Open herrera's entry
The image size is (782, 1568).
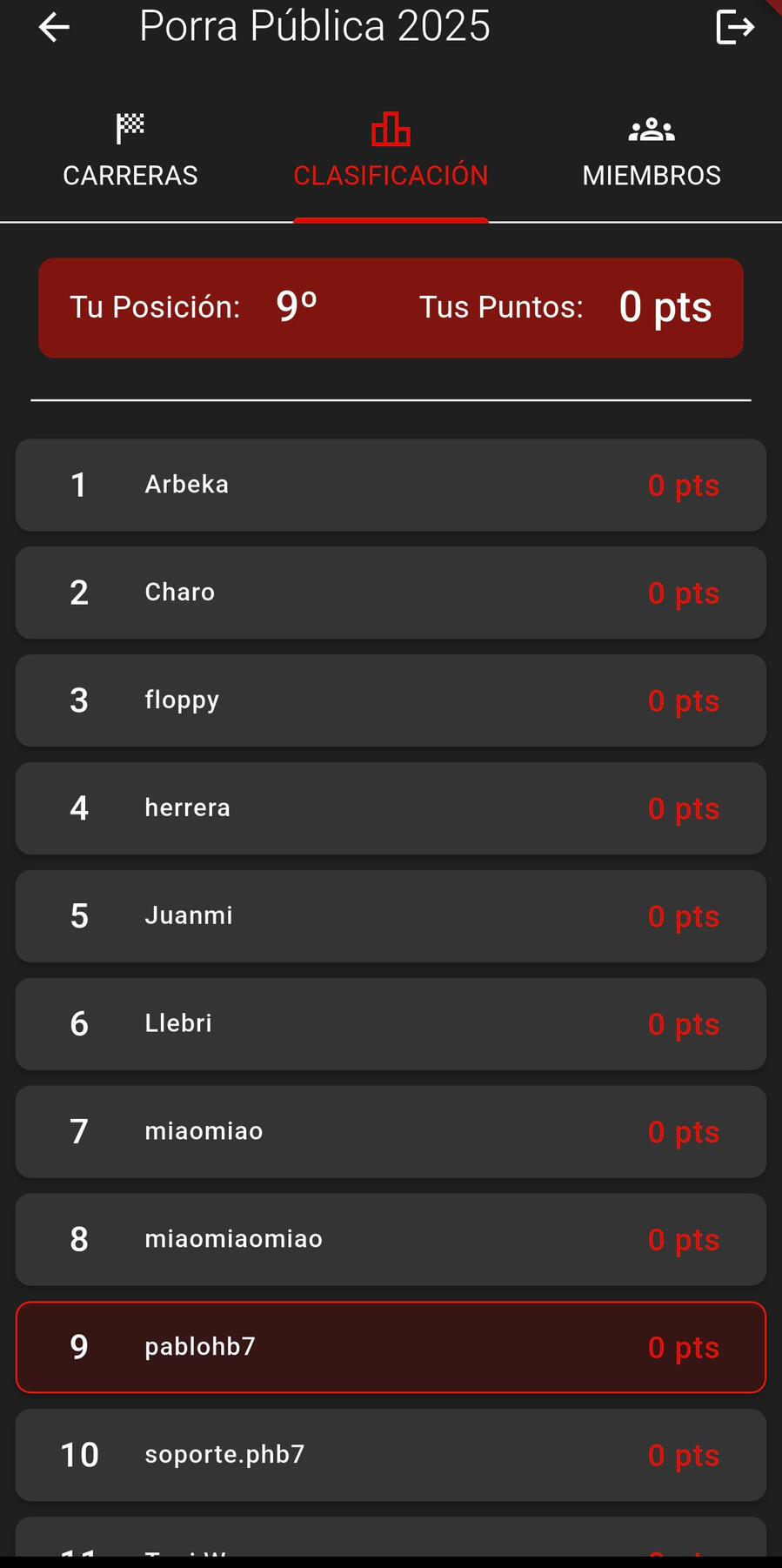pos(391,808)
